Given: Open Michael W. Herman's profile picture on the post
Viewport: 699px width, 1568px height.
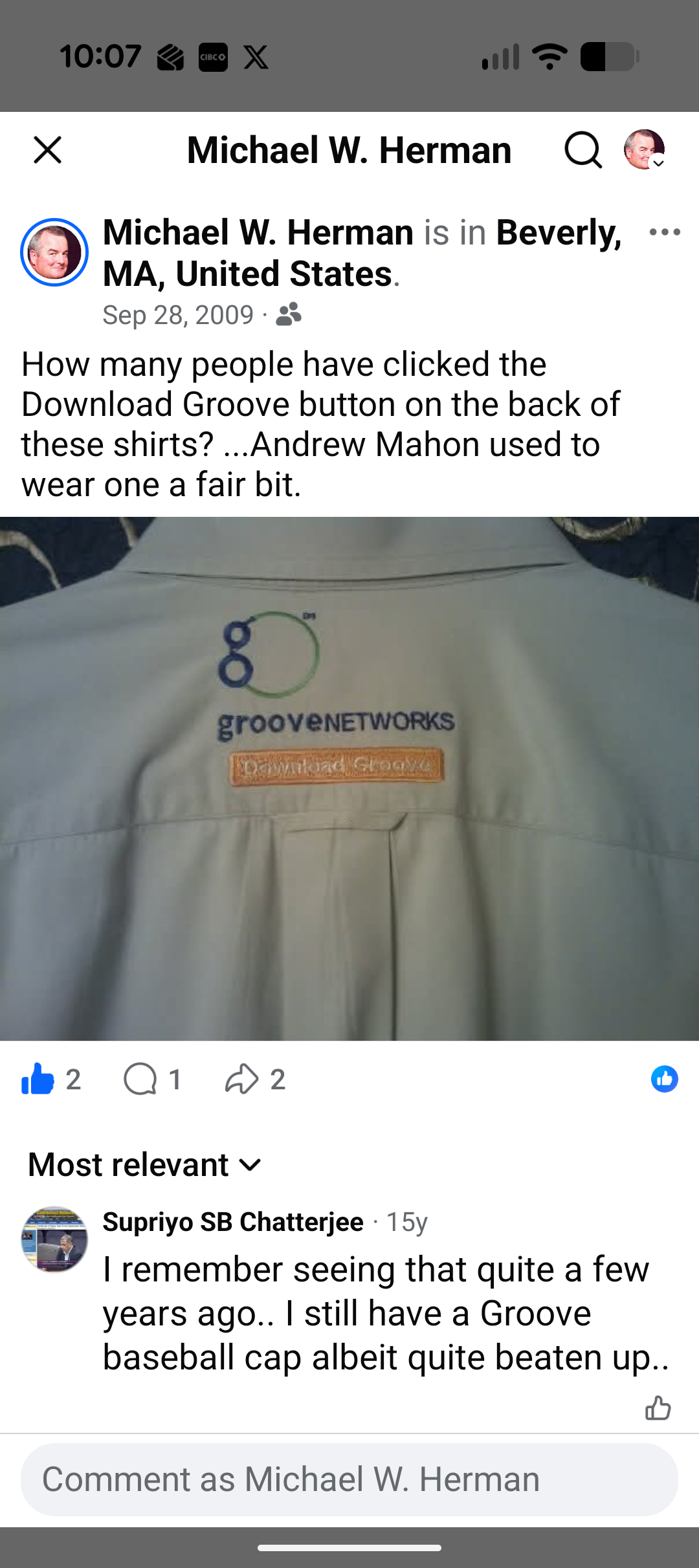Looking at the screenshot, I should tap(54, 252).
